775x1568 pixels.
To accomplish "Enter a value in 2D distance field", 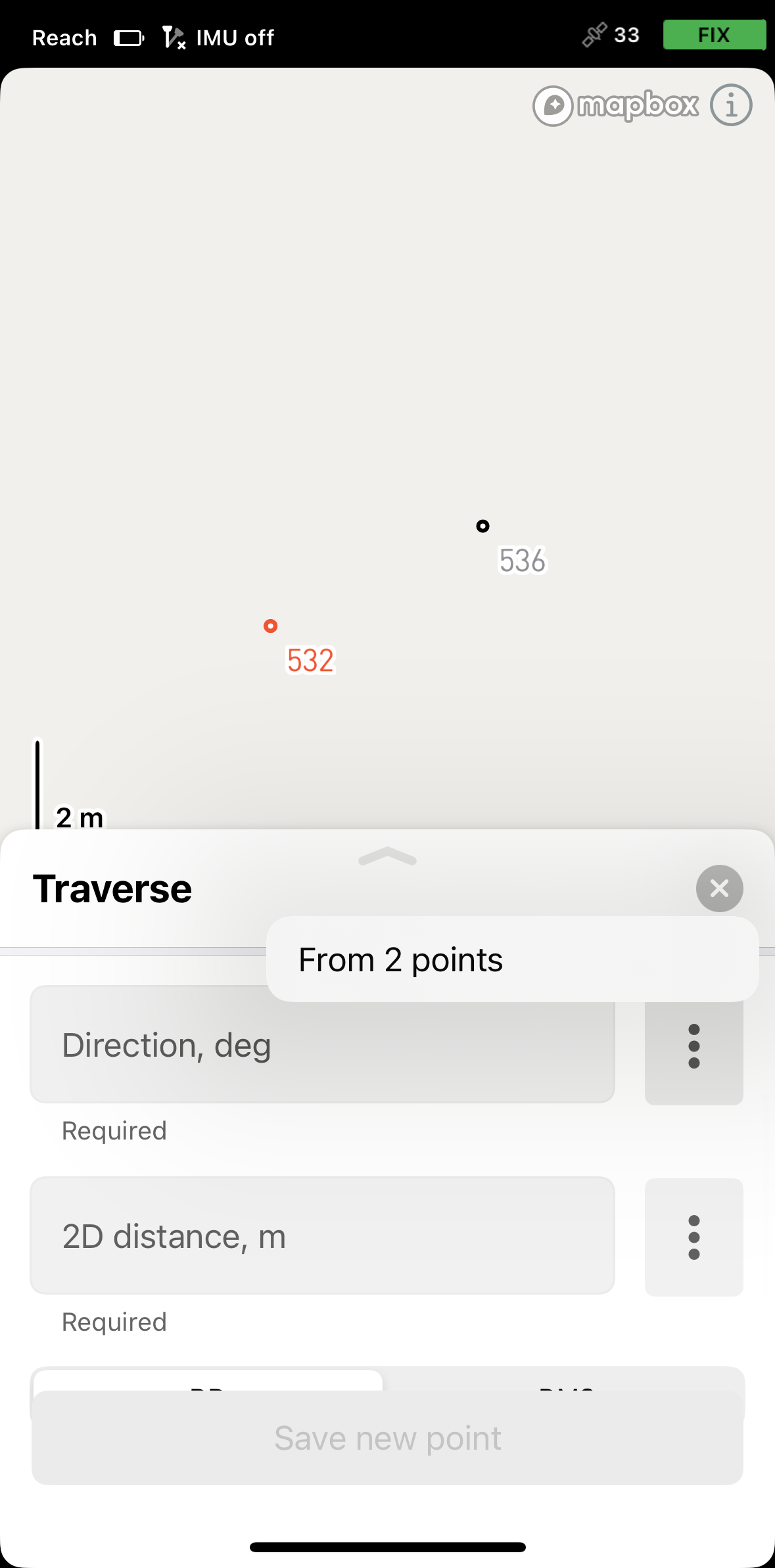I will click(322, 1235).
